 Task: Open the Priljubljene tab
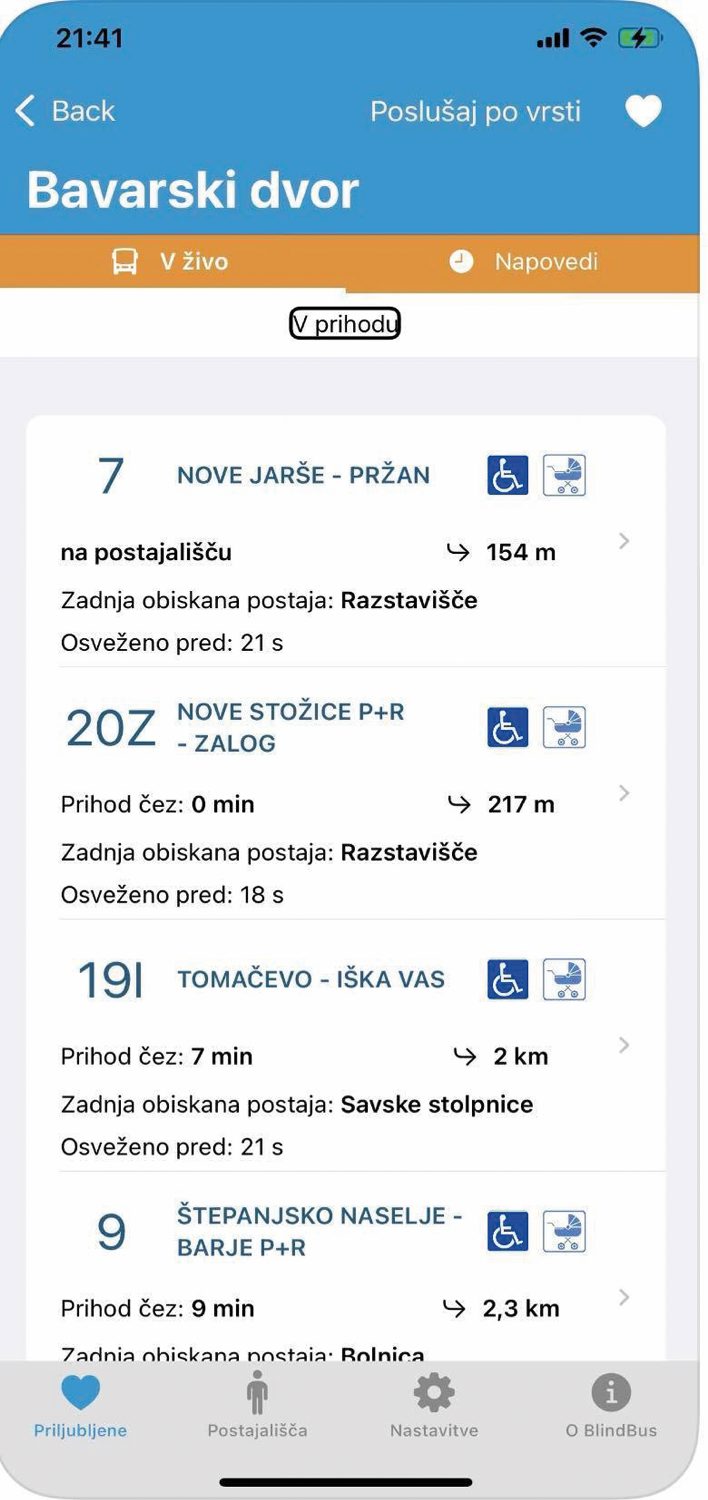tap(81, 1407)
